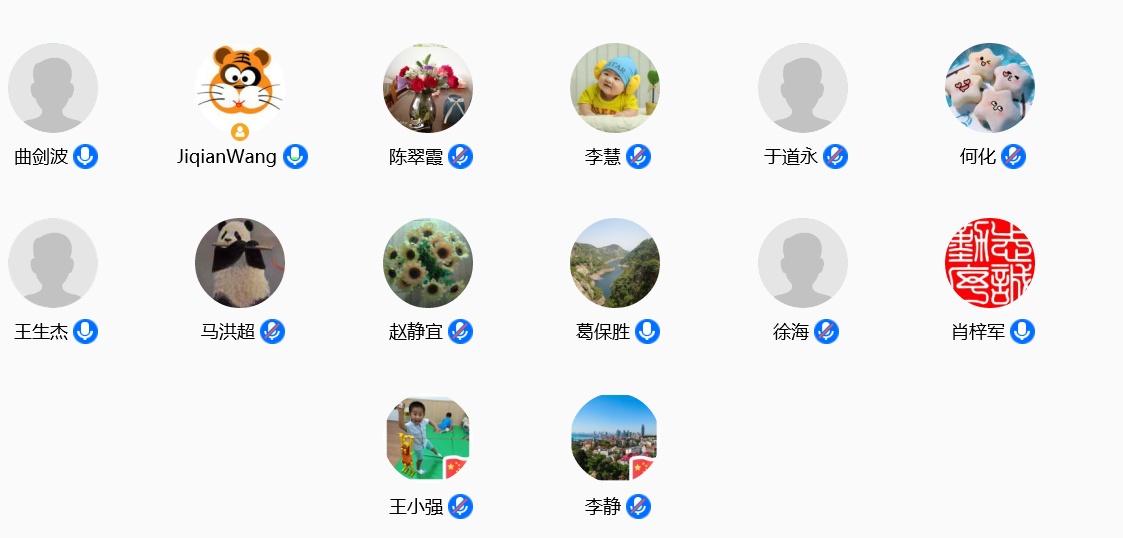Choose participant 李慧's baby photo
1123x538 pixels.
(x=615, y=88)
